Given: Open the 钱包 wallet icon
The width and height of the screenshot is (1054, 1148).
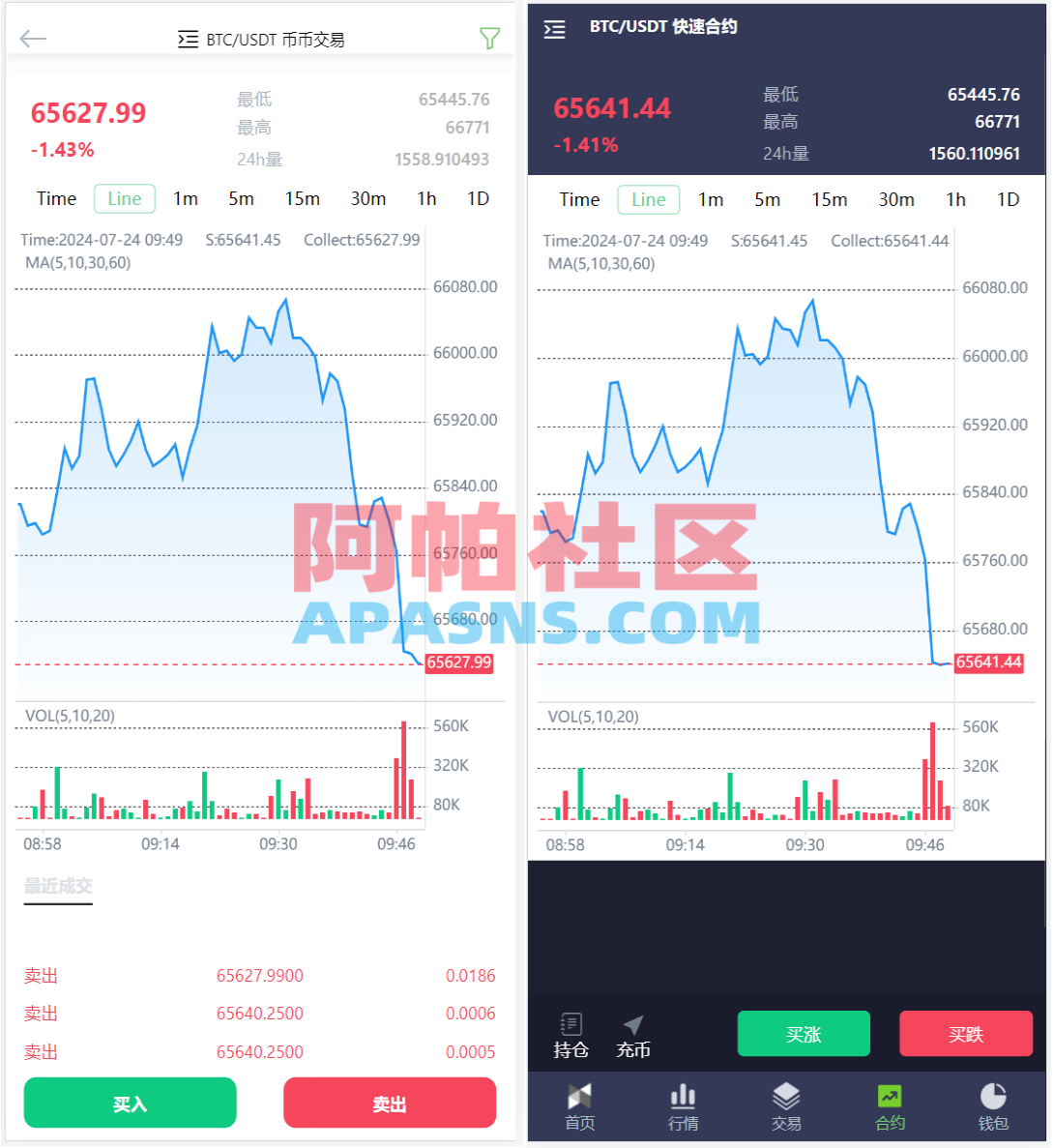Looking at the screenshot, I should 992,1105.
